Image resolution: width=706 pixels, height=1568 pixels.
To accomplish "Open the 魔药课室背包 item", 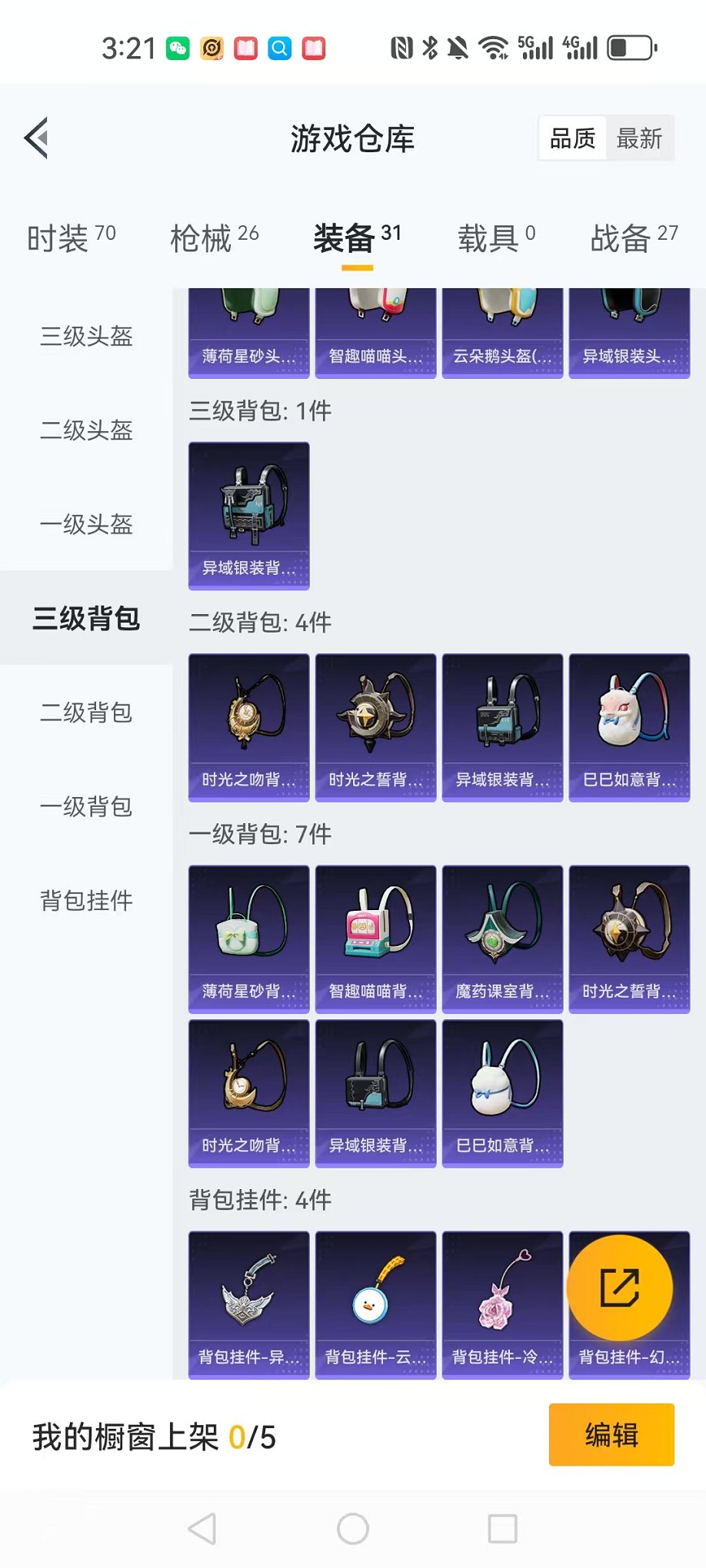I will [x=502, y=938].
